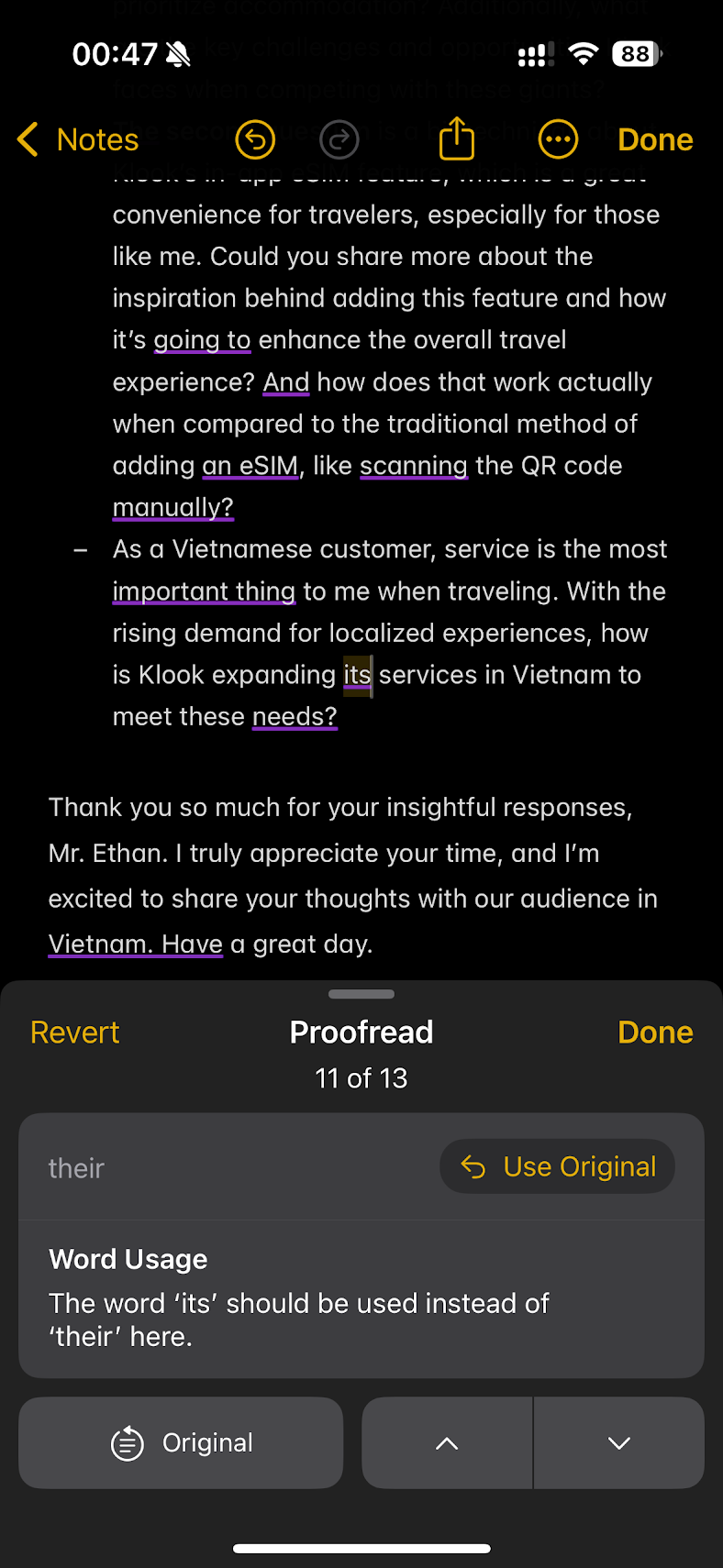The image size is (723, 1568).
Task: Use Original word 'their'
Action: coord(557,1166)
